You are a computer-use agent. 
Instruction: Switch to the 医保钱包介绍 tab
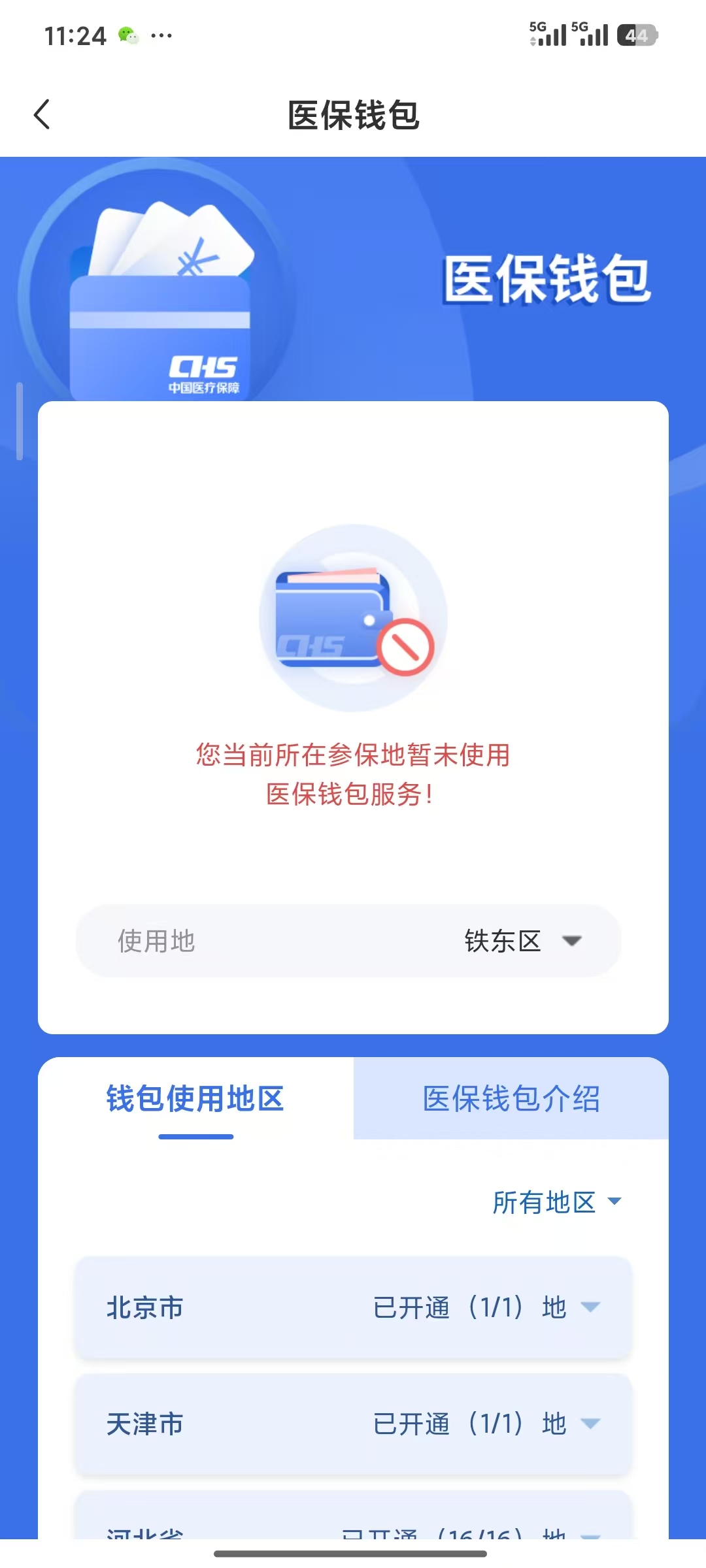pos(514,1099)
